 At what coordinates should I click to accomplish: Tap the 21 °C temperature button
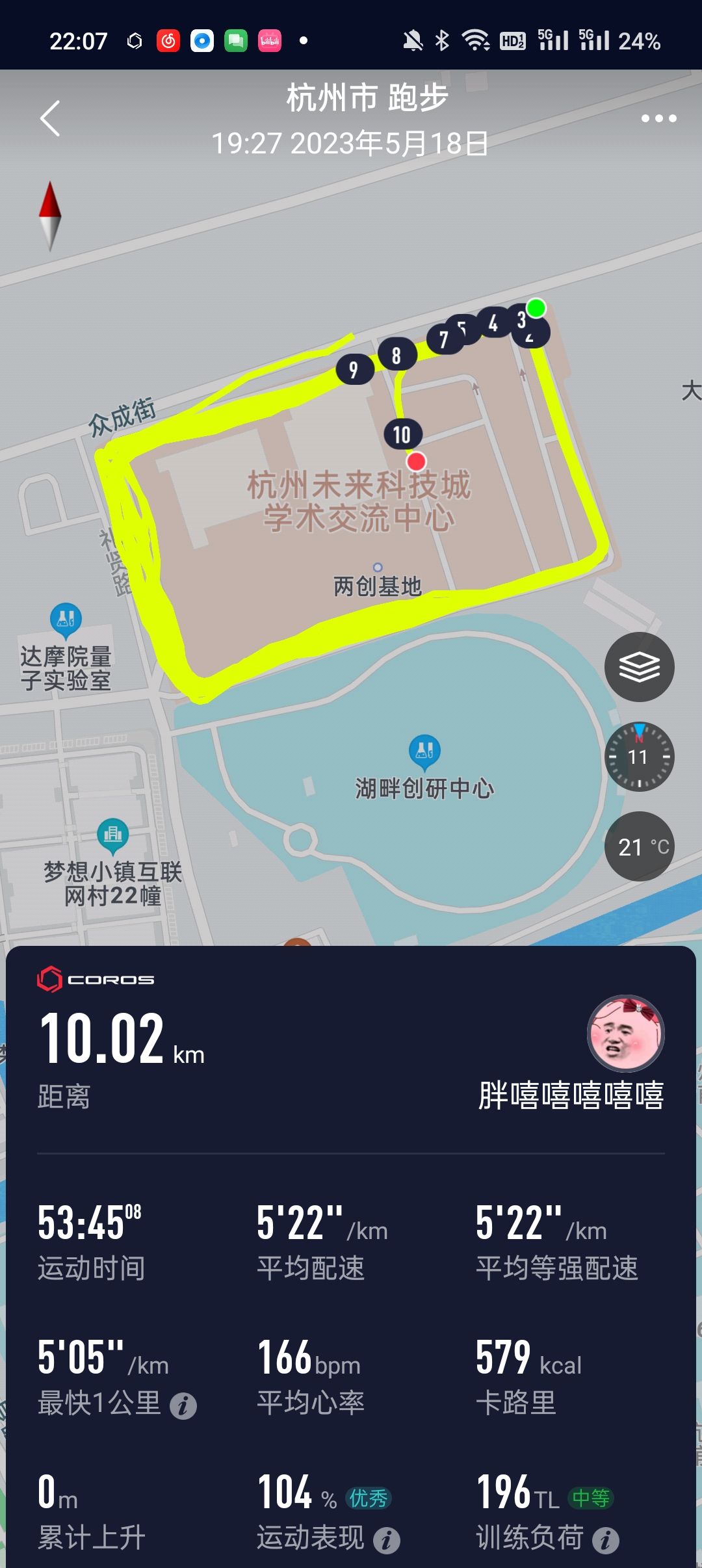coord(640,846)
